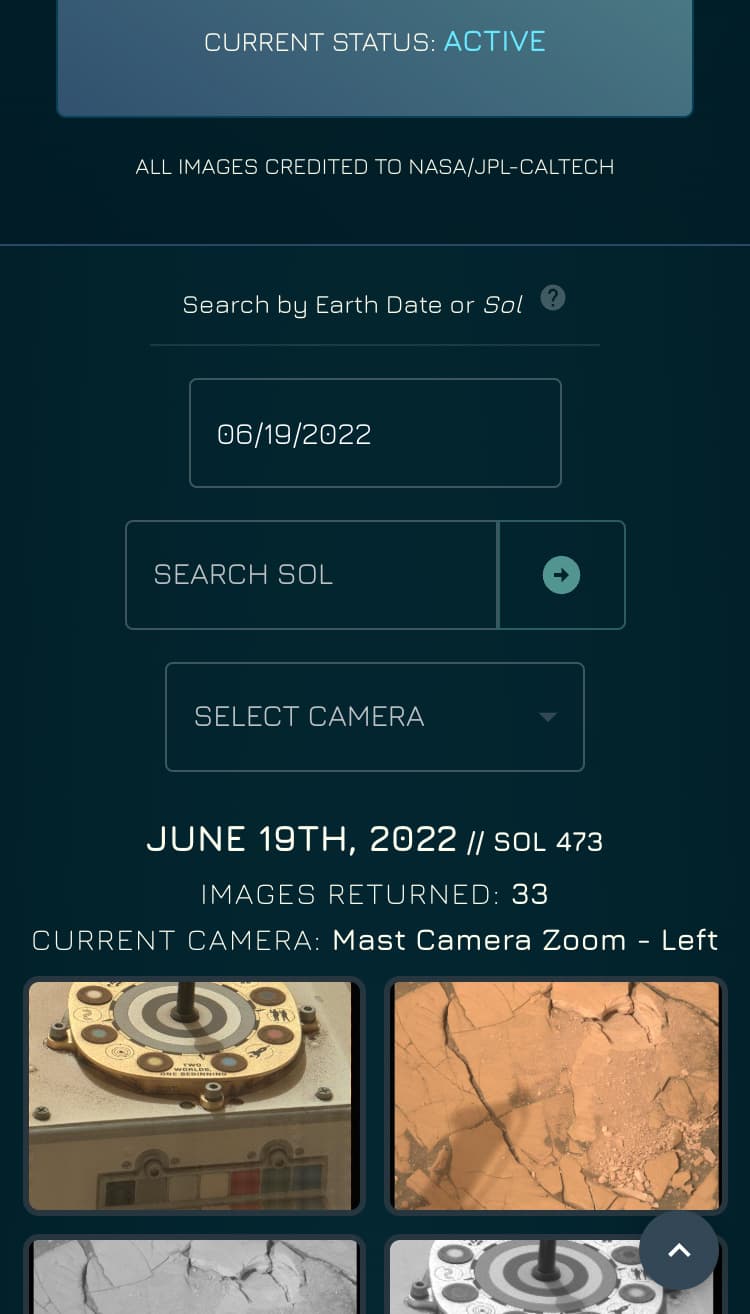This screenshot has width=750, height=1314.
Task: Click the circular sol search arrow button
Action: pos(561,574)
